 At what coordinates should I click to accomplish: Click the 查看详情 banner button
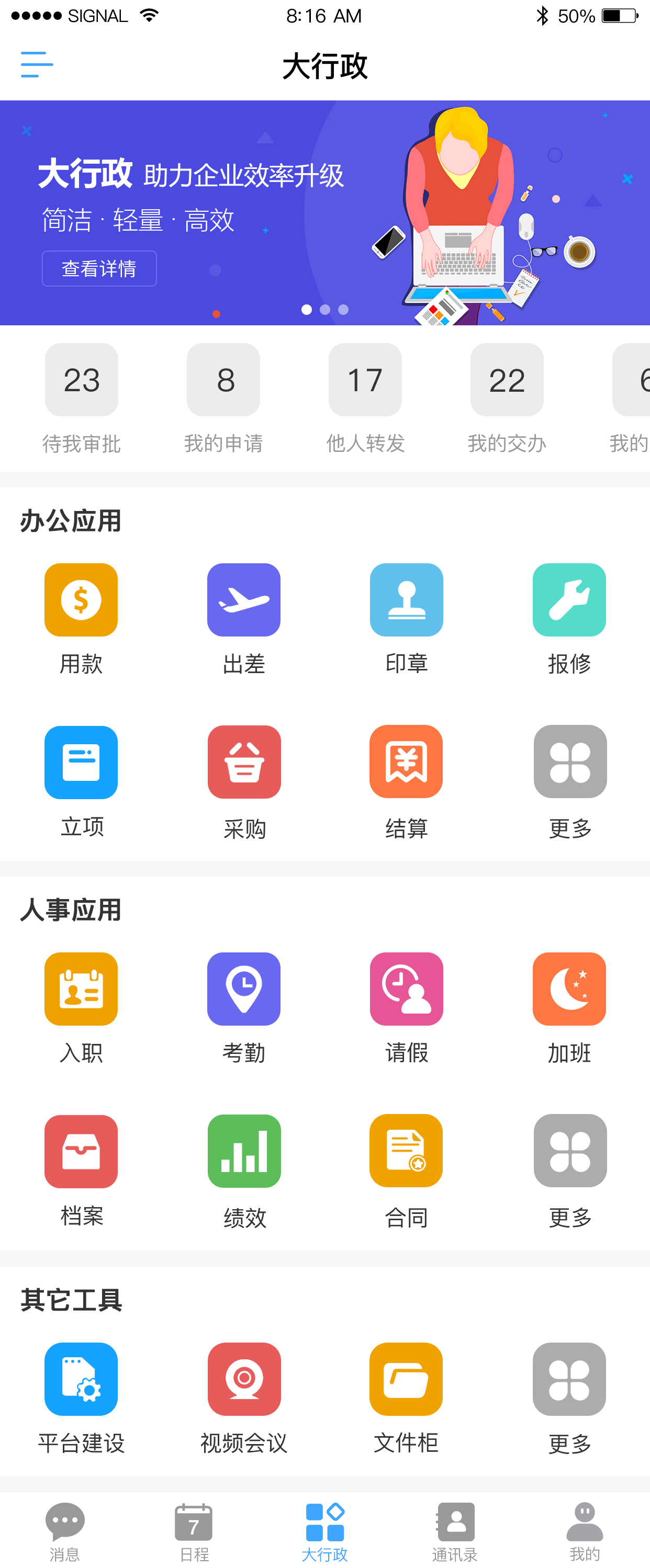coord(99,268)
